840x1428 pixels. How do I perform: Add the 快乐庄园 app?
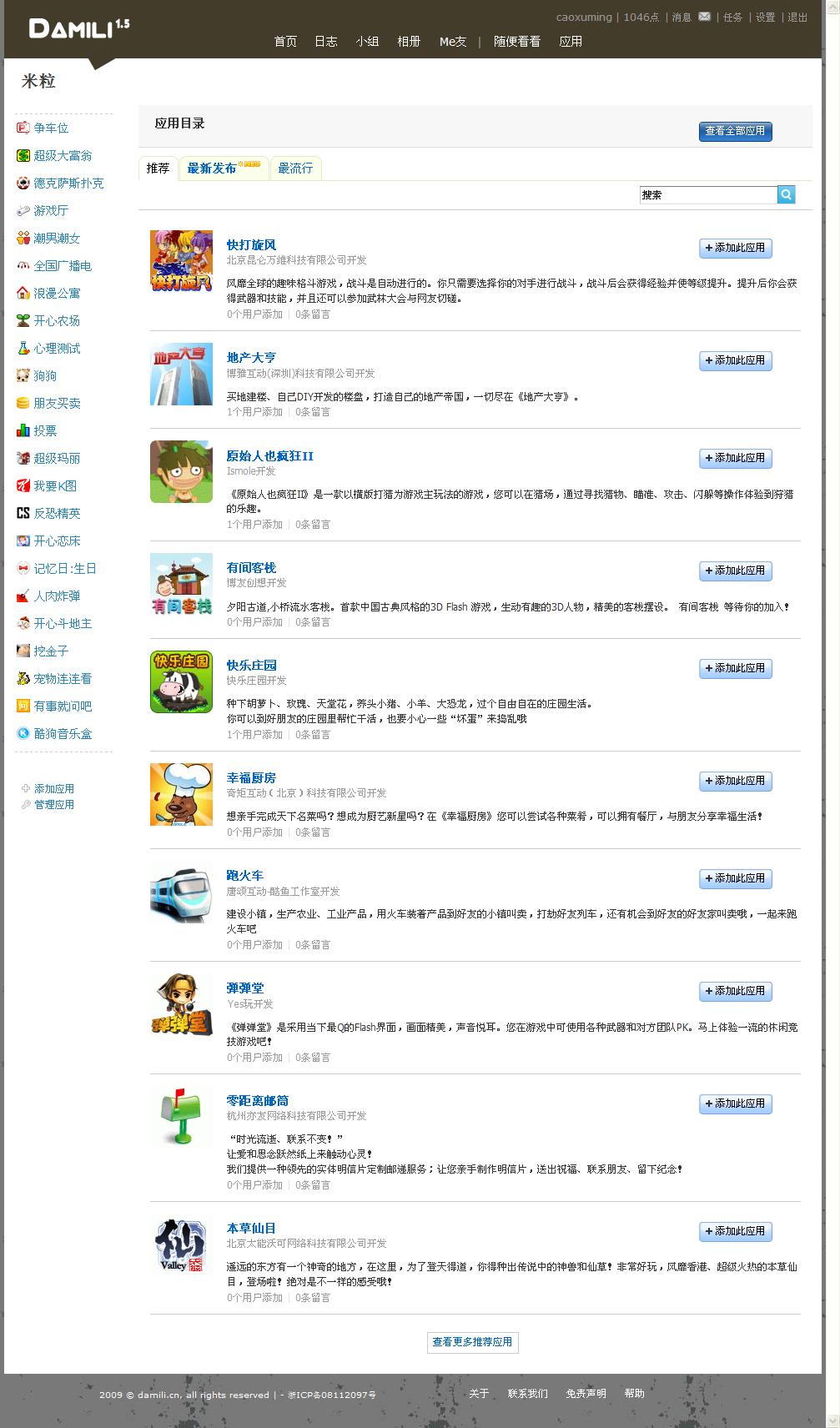(x=735, y=668)
